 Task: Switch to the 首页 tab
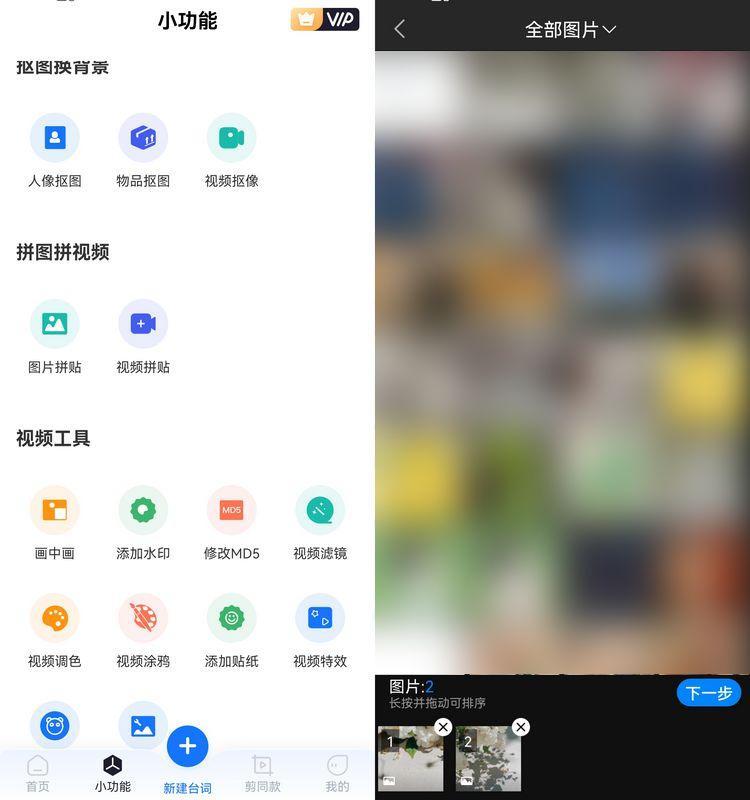pyautogui.click(x=37, y=773)
